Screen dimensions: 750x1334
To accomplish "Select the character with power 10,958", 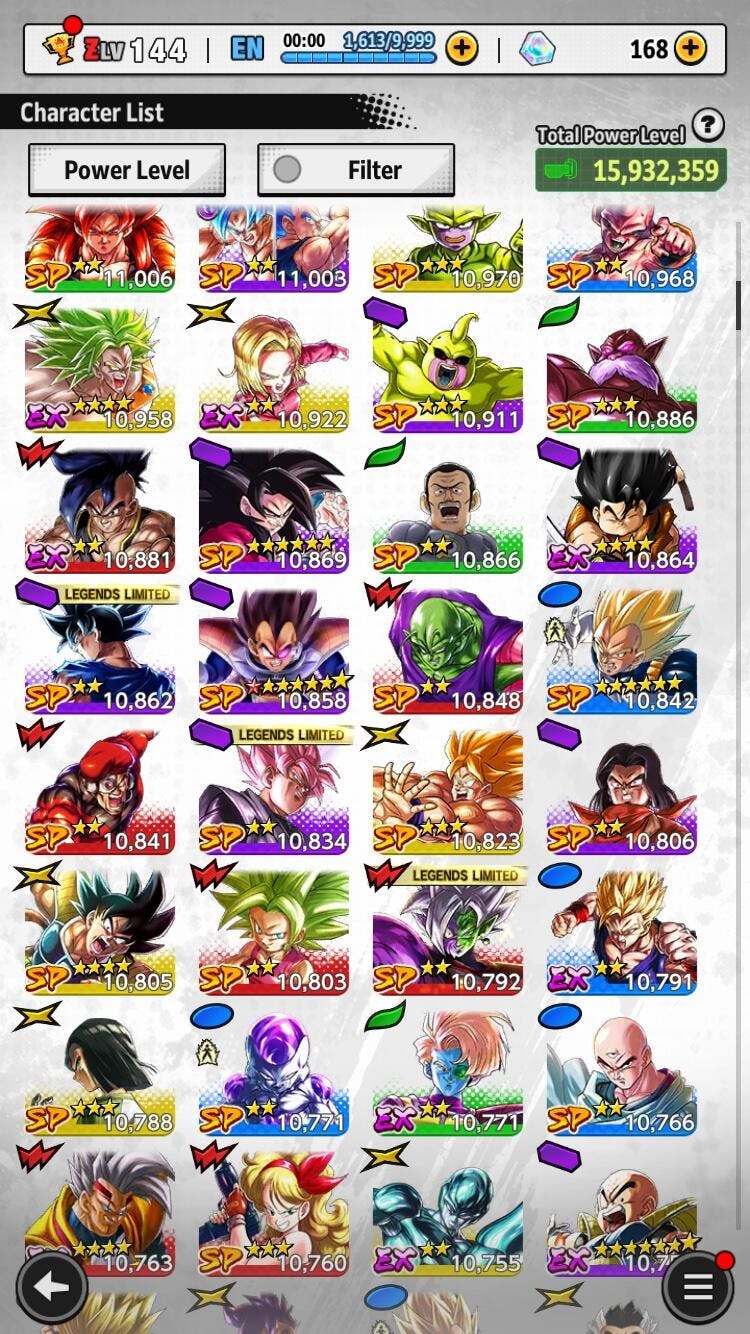I will (100, 367).
